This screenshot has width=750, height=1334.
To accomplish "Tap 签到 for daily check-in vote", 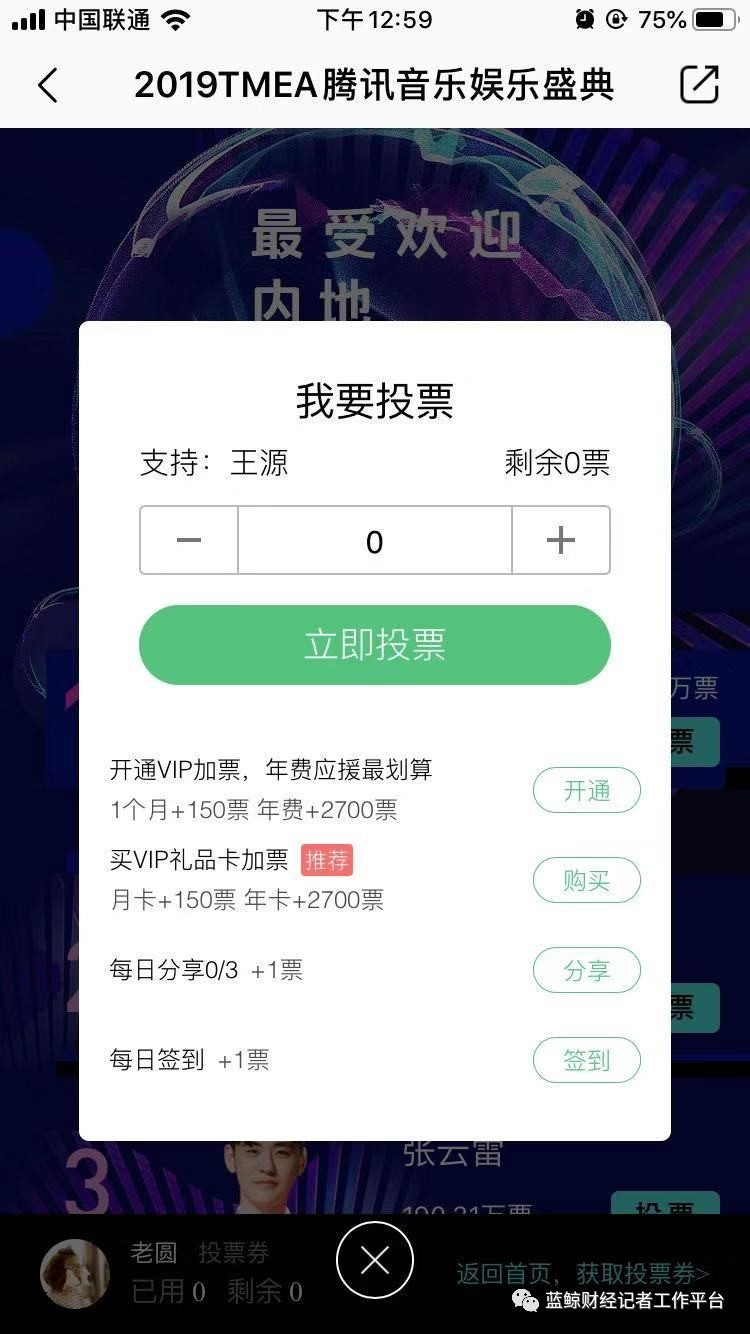I will point(586,1060).
